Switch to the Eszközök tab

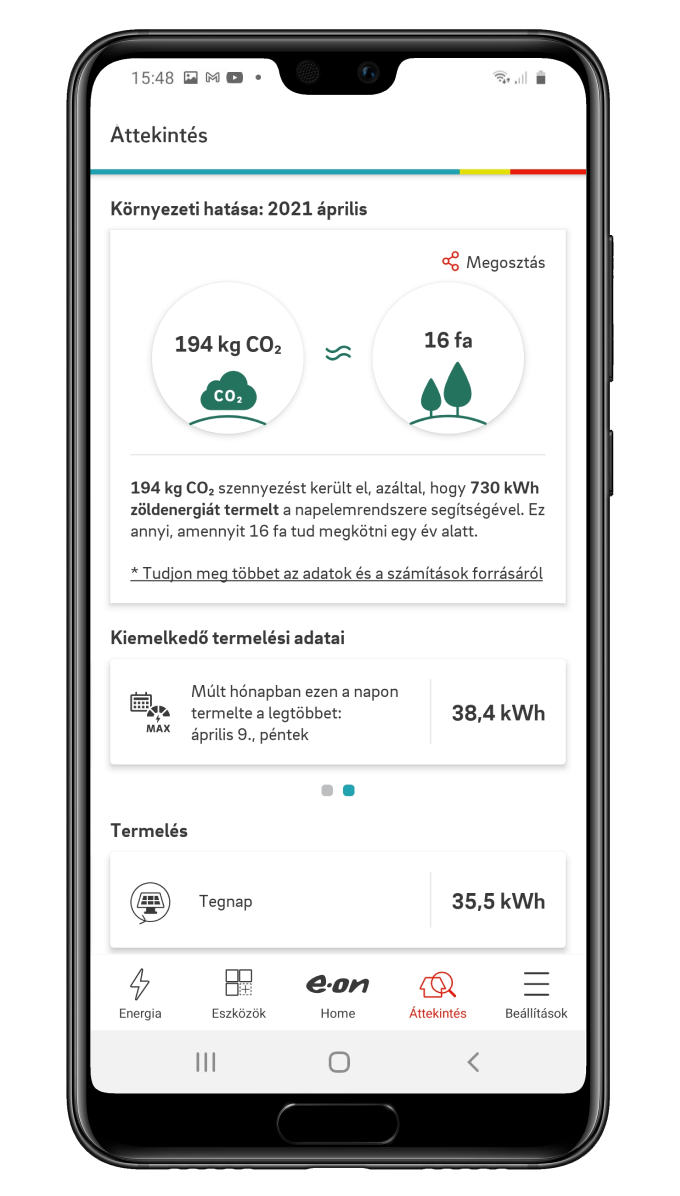pyautogui.click(x=238, y=993)
